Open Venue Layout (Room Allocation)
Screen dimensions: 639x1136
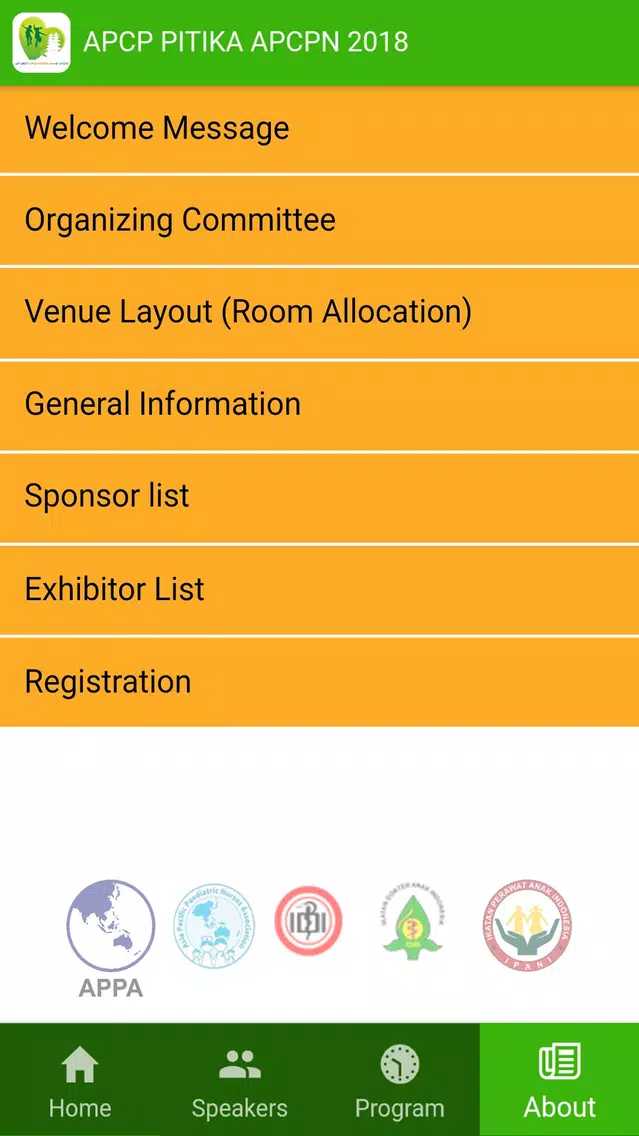tap(320, 312)
